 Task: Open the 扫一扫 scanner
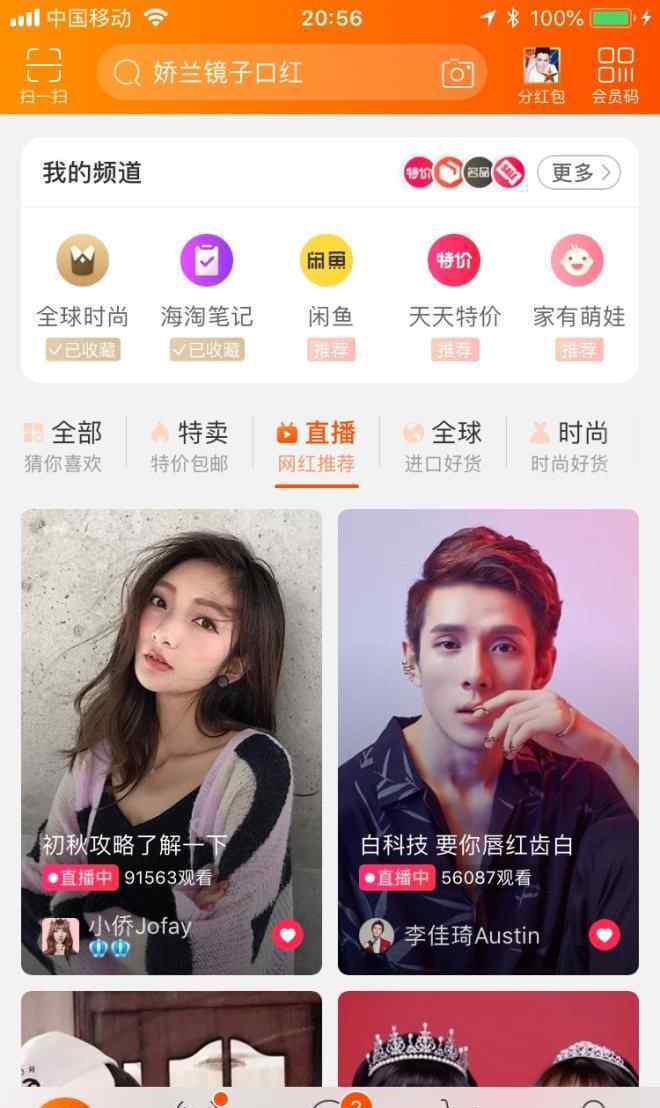pos(44,75)
